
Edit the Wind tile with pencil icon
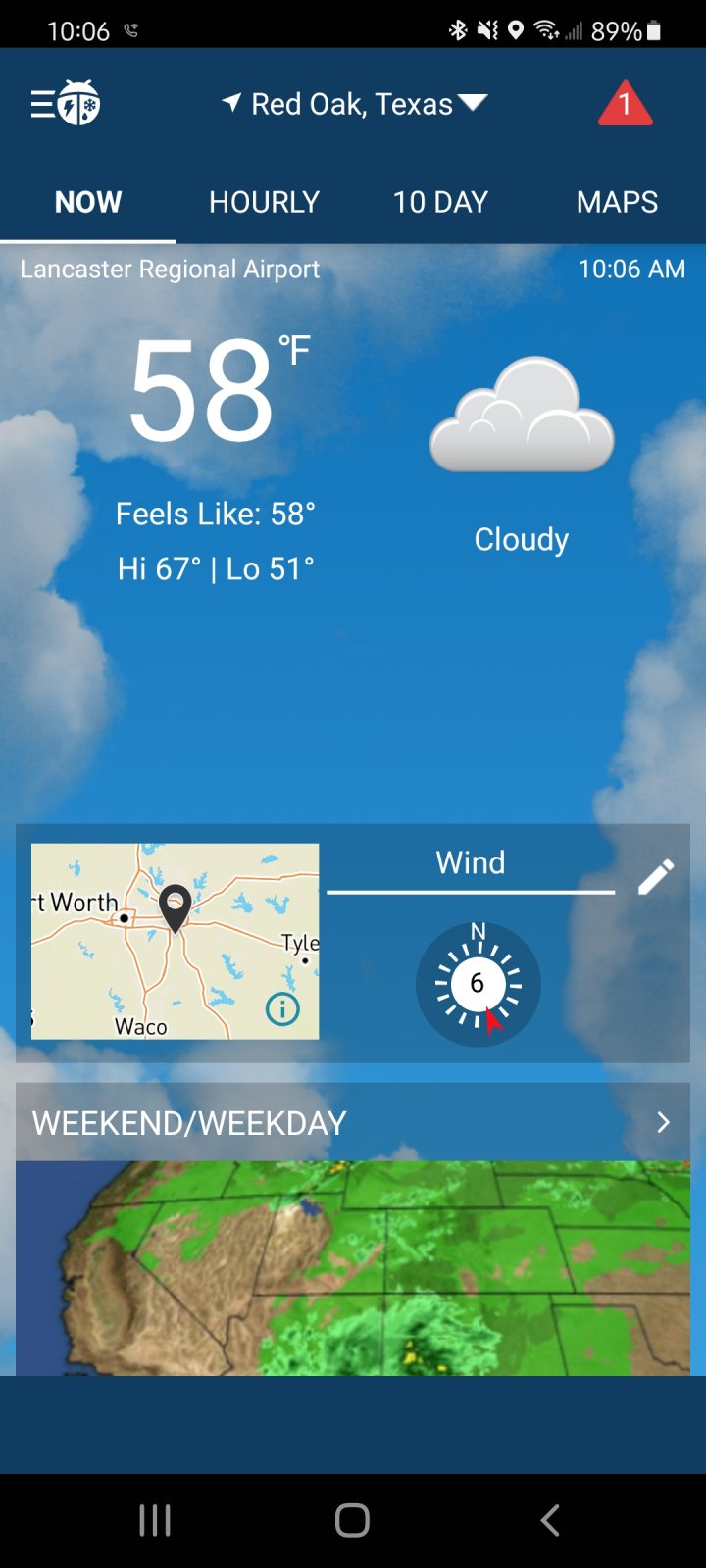[656, 877]
